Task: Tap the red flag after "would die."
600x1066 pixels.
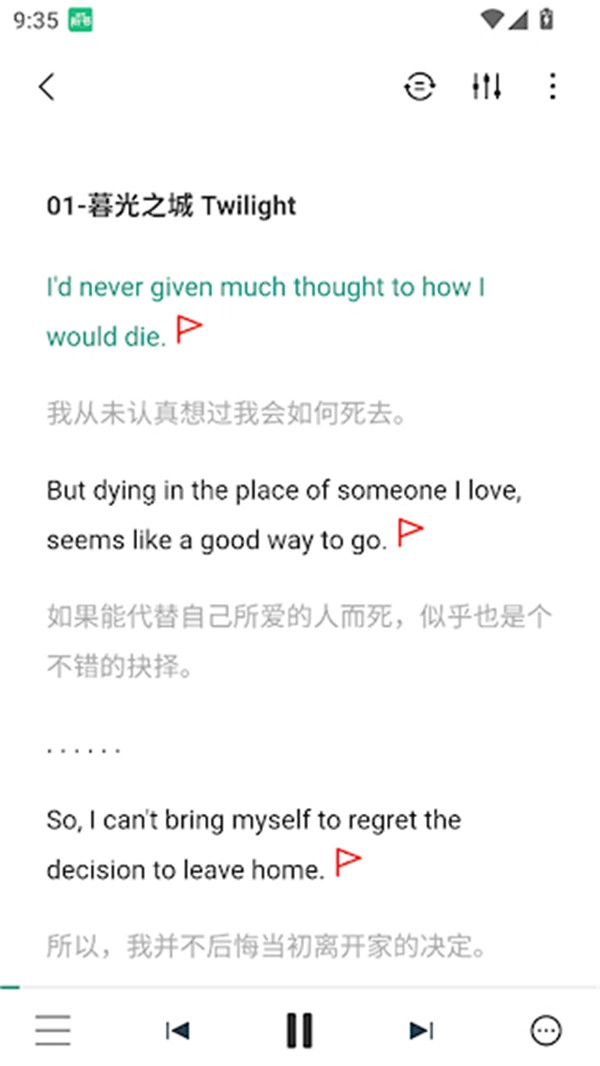Action: 189,329
